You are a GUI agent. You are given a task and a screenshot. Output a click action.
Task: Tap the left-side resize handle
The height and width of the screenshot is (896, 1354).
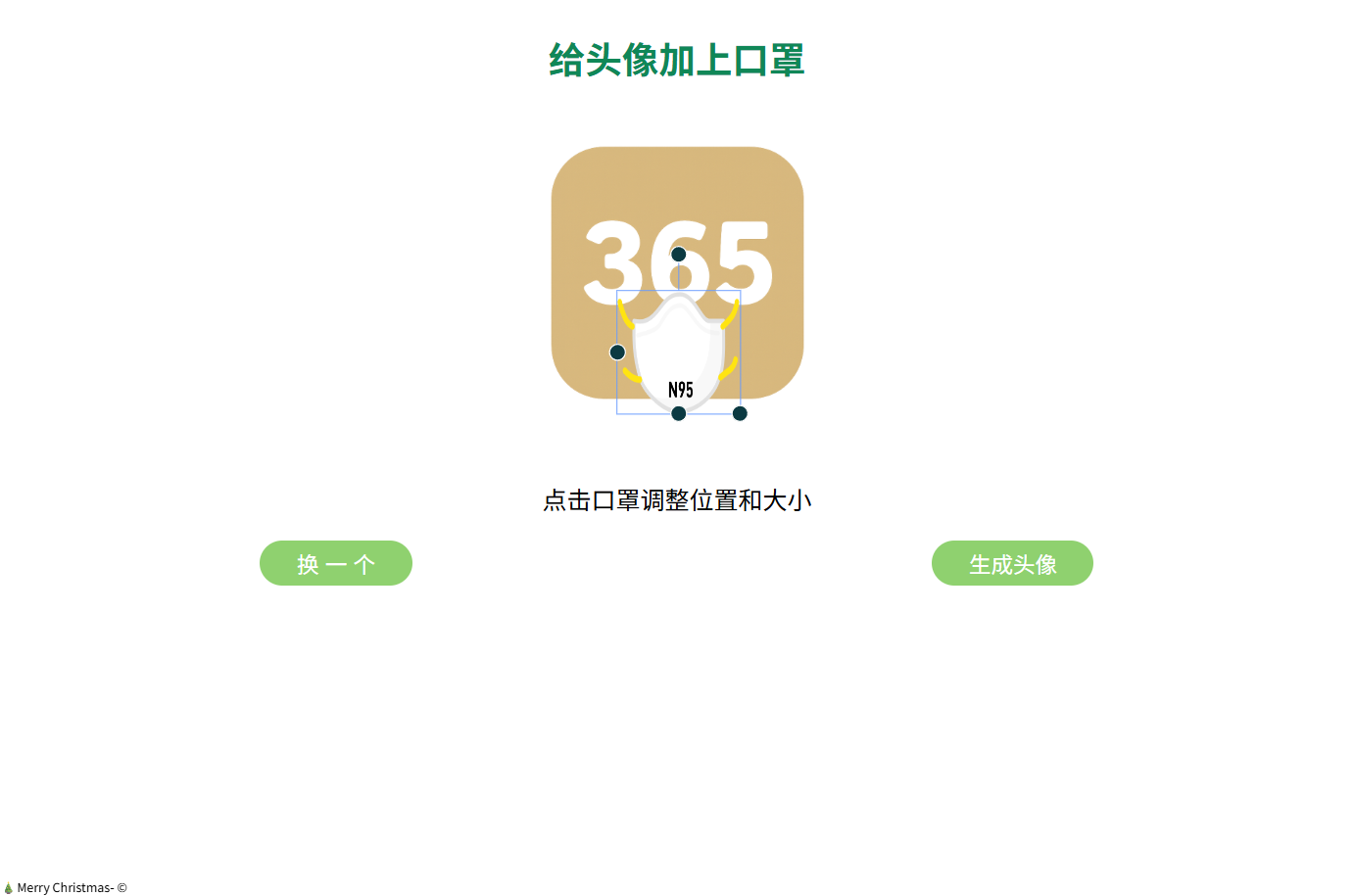pos(617,353)
